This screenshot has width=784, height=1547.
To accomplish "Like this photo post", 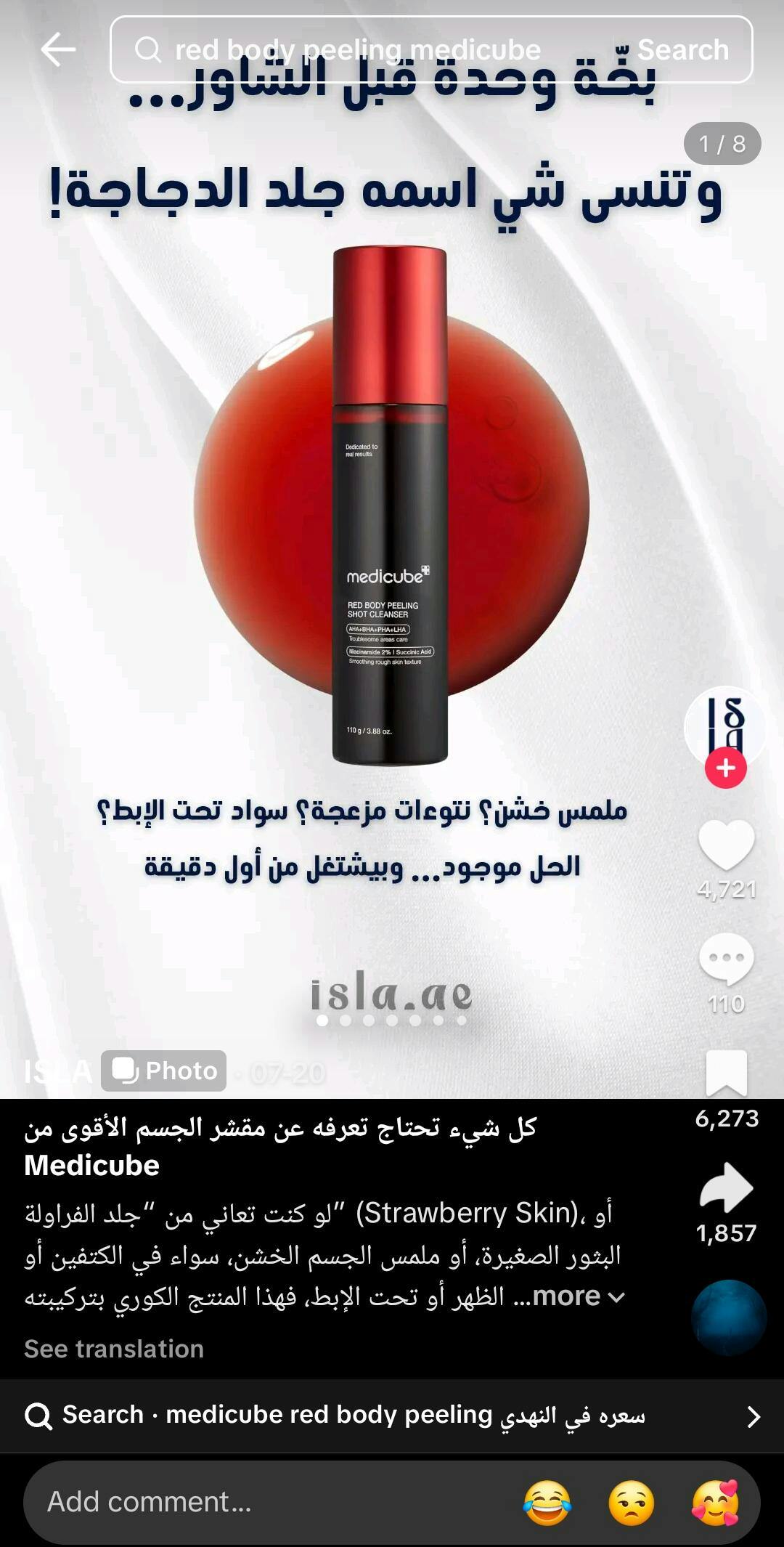I will click(x=726, y=845).
